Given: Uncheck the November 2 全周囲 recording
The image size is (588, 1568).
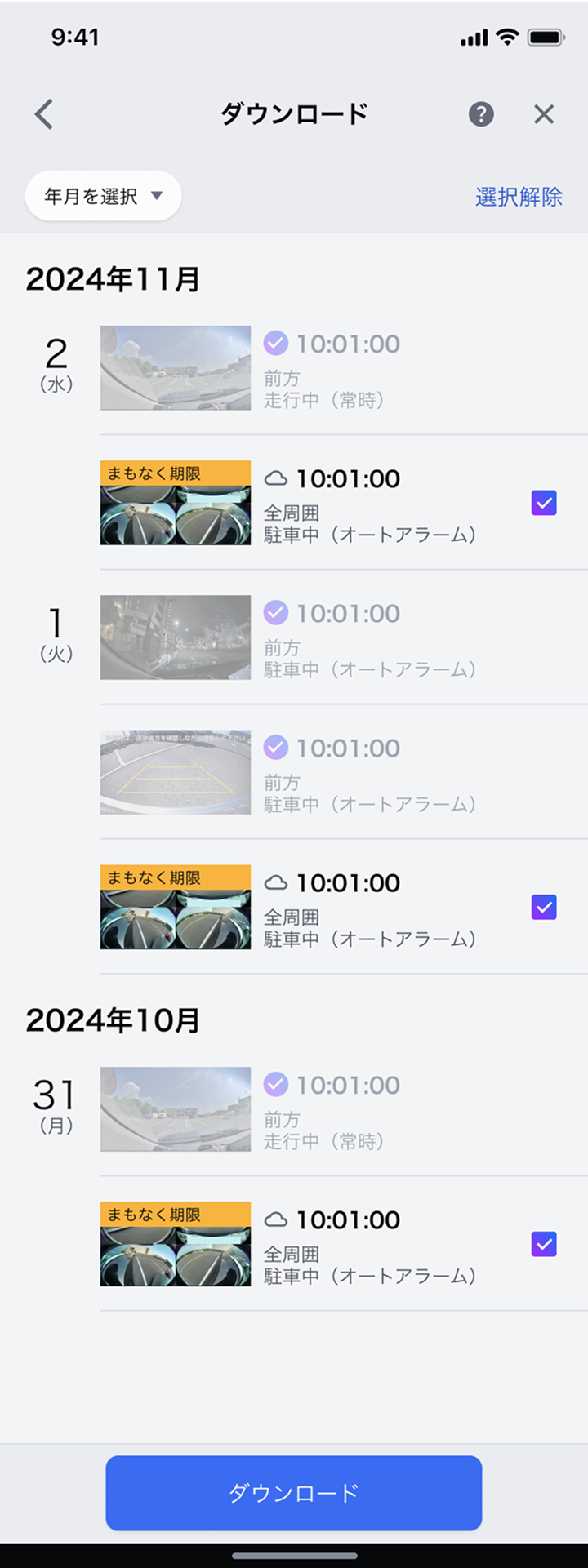Looking at the screenshot, I should coord(544,503).
